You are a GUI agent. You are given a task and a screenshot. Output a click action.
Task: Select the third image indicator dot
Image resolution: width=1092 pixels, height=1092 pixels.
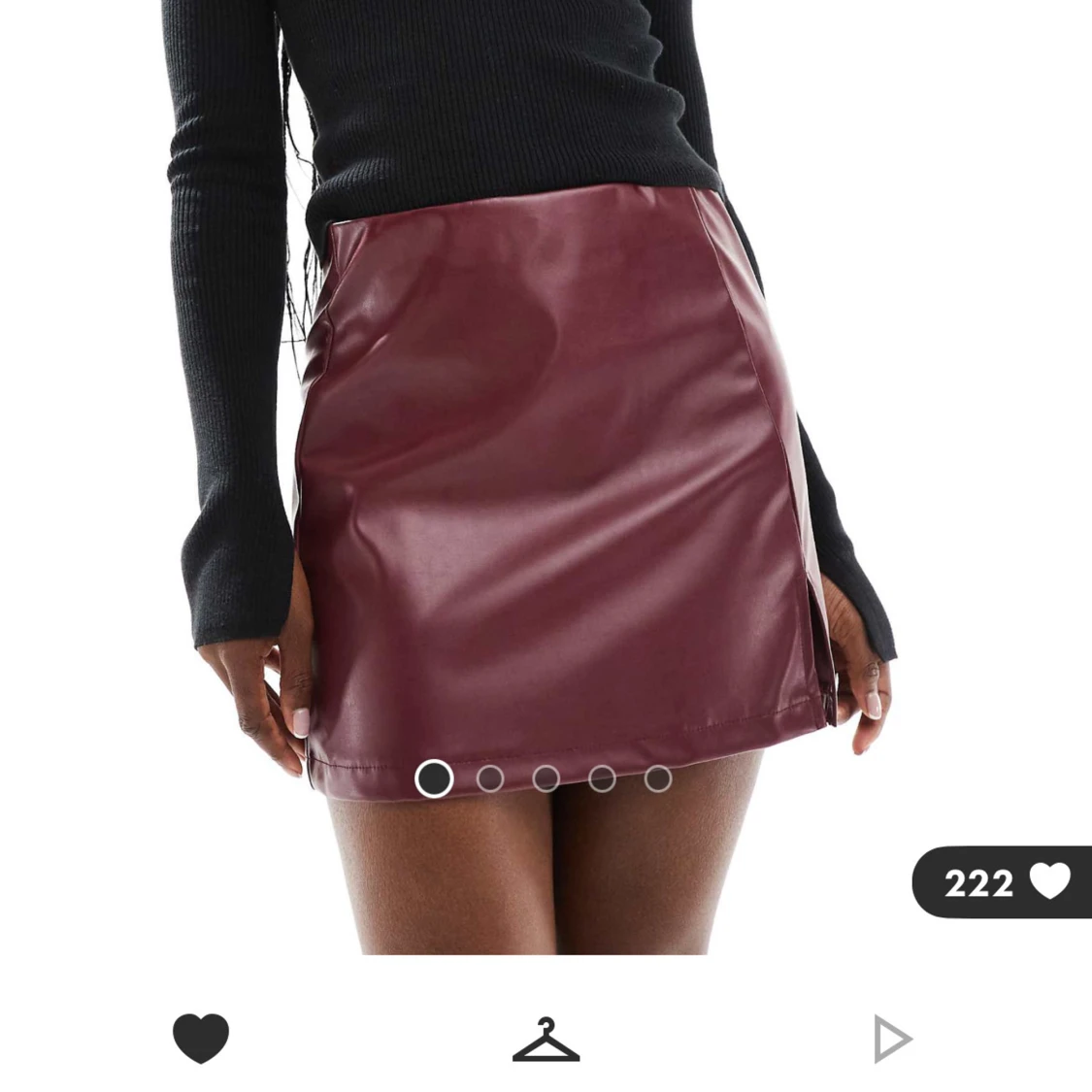(x=546, y=778)
